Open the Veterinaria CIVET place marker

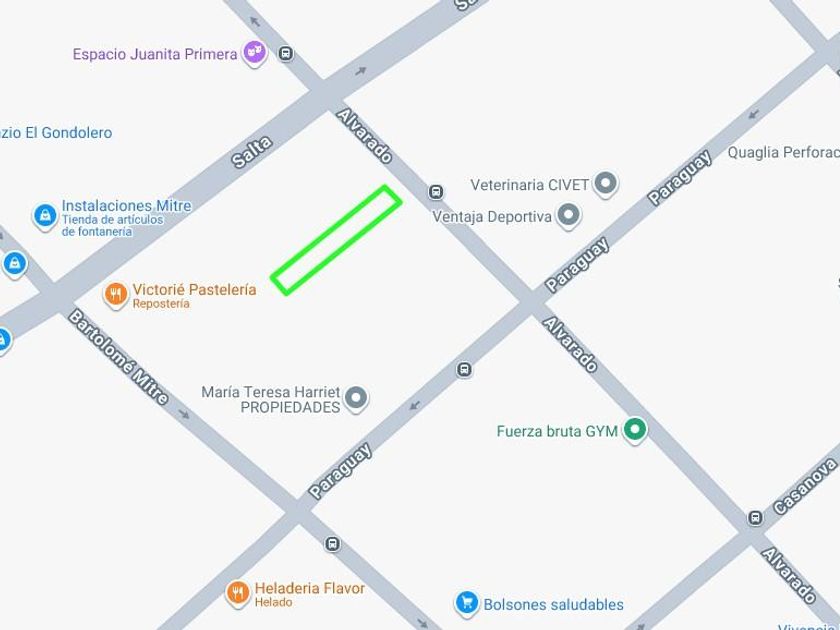[x=605, y=184]
